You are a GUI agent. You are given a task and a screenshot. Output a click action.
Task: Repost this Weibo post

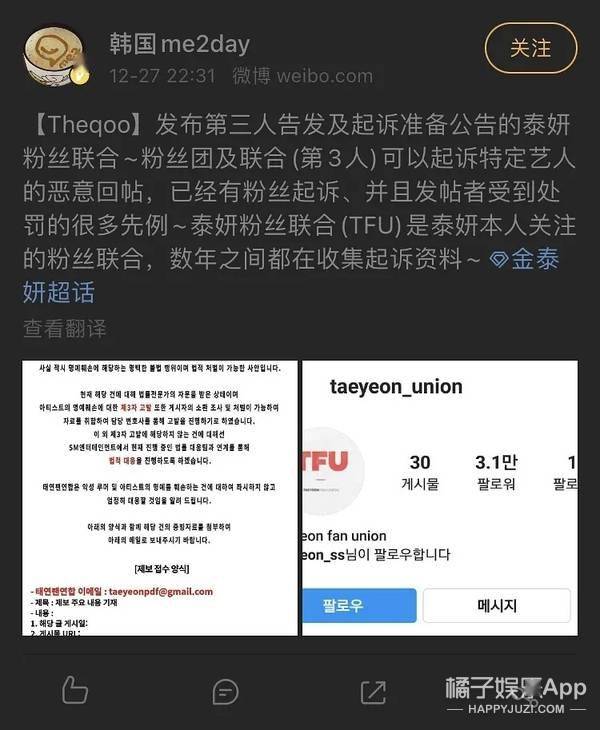pos(373,690)
